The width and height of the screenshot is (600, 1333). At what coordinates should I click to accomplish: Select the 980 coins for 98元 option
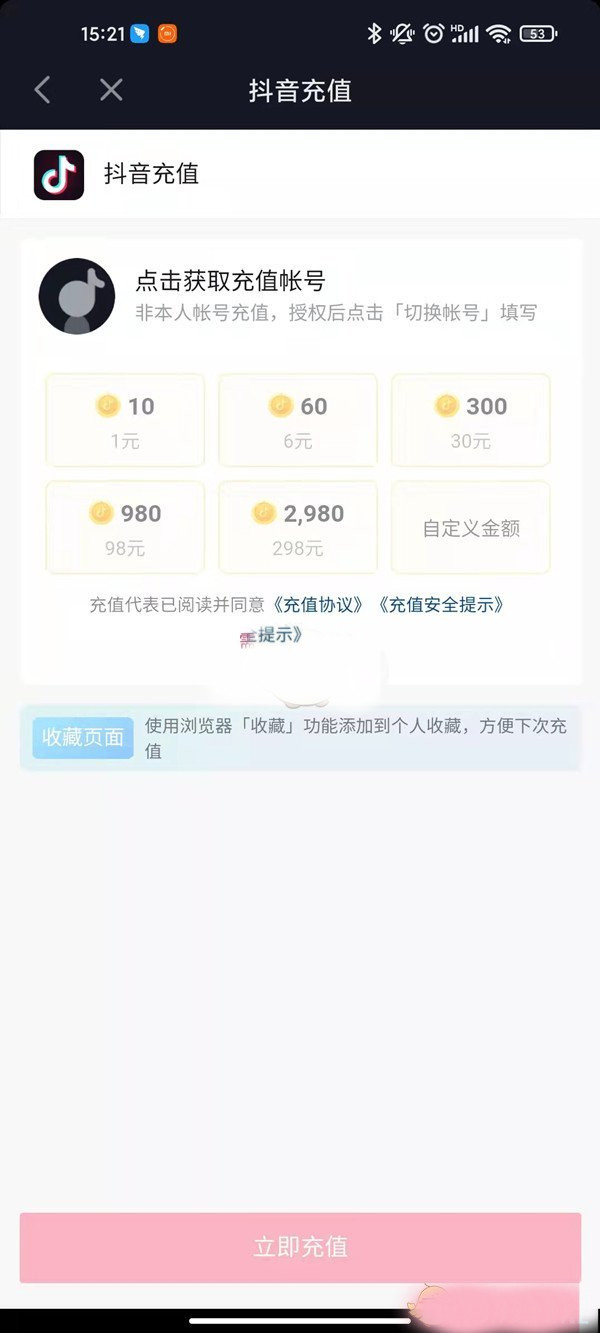point(125,527)
